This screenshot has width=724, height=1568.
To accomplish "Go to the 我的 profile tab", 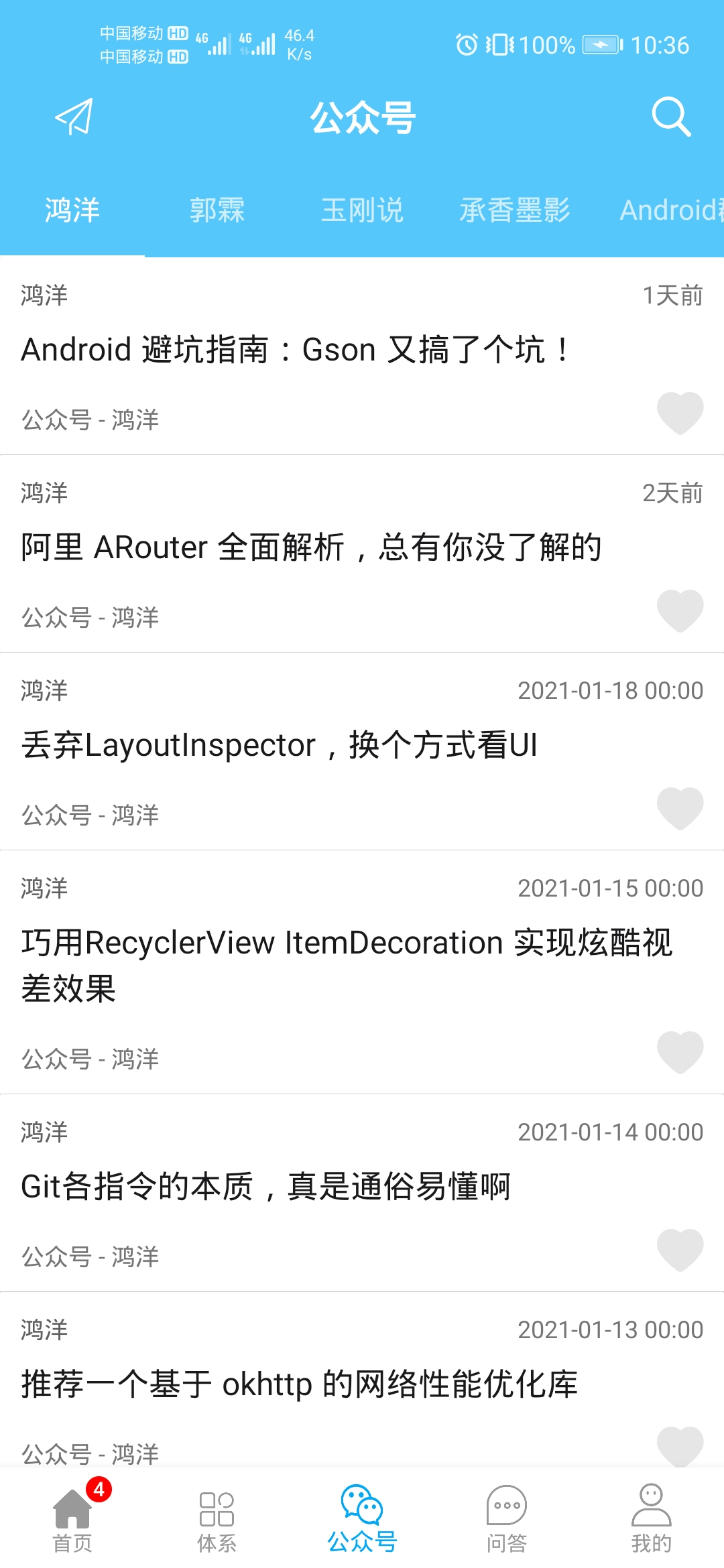I will (651, 1518).
